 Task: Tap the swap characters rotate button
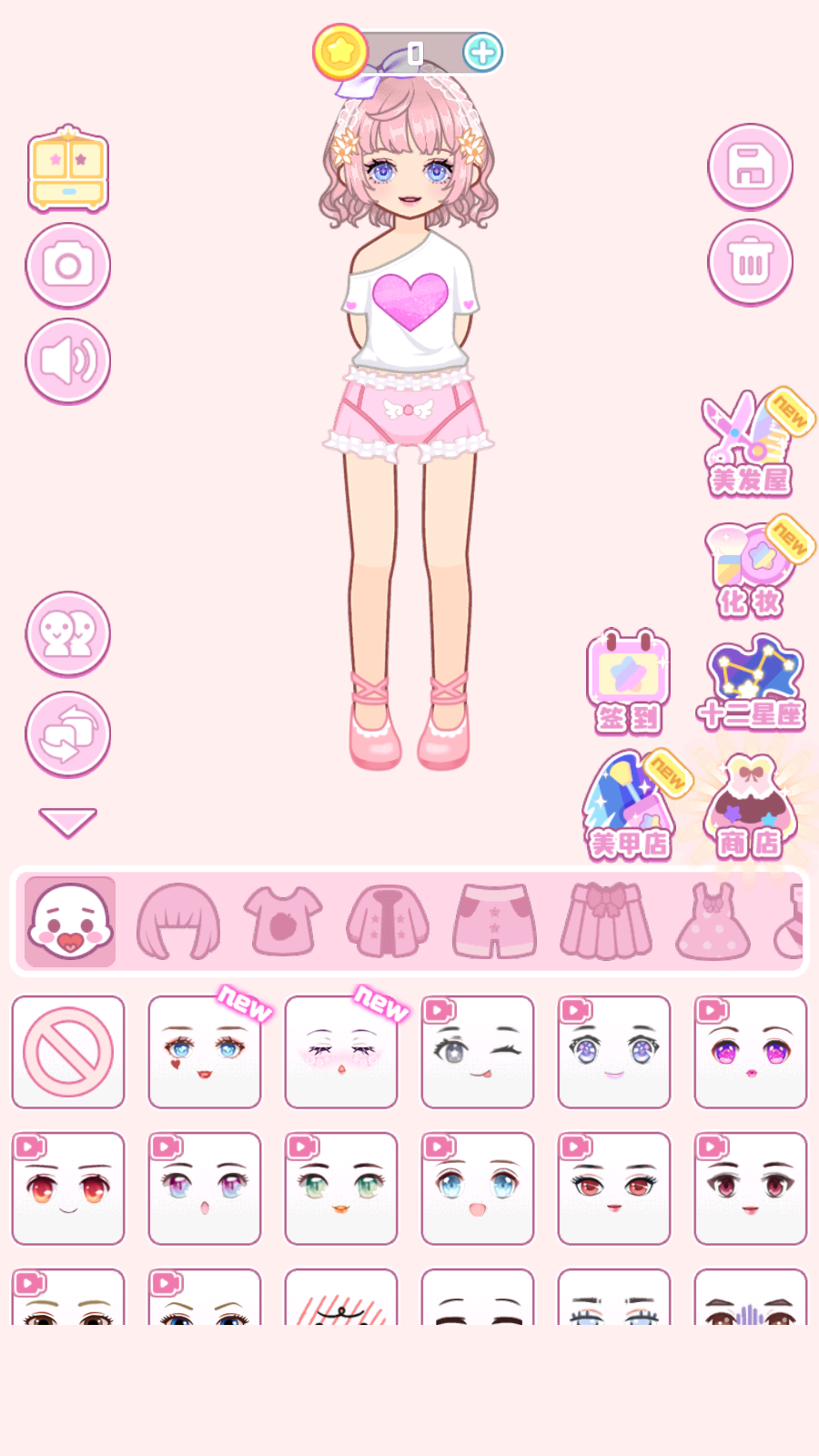pyautogui.click(x=68, y=734)
